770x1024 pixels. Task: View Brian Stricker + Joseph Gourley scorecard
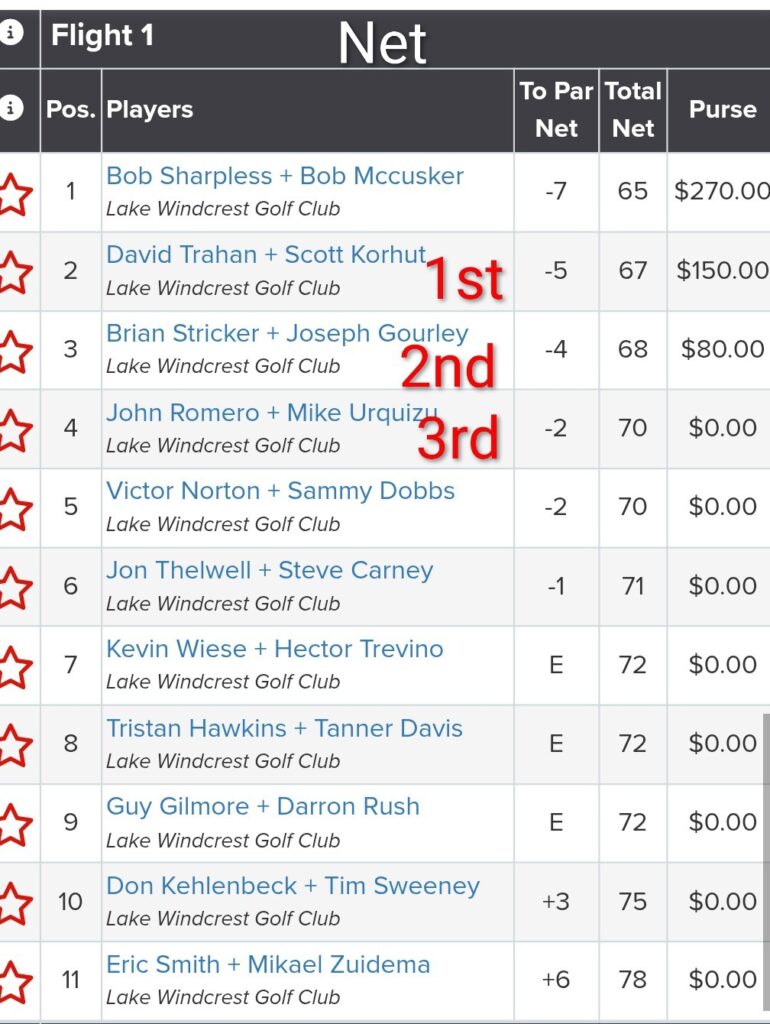click(x=287, y=334)
